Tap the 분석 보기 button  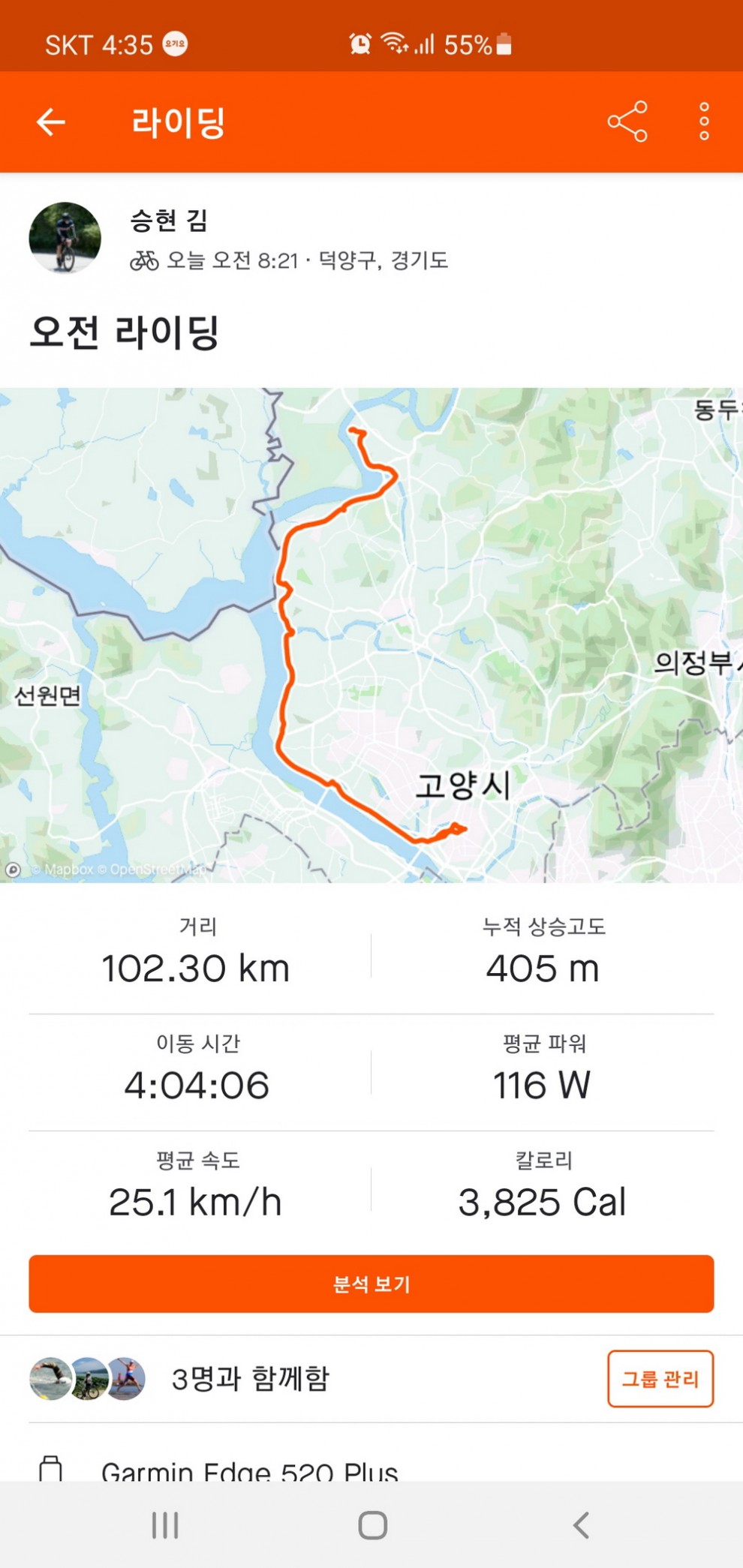pos(371,1284)
